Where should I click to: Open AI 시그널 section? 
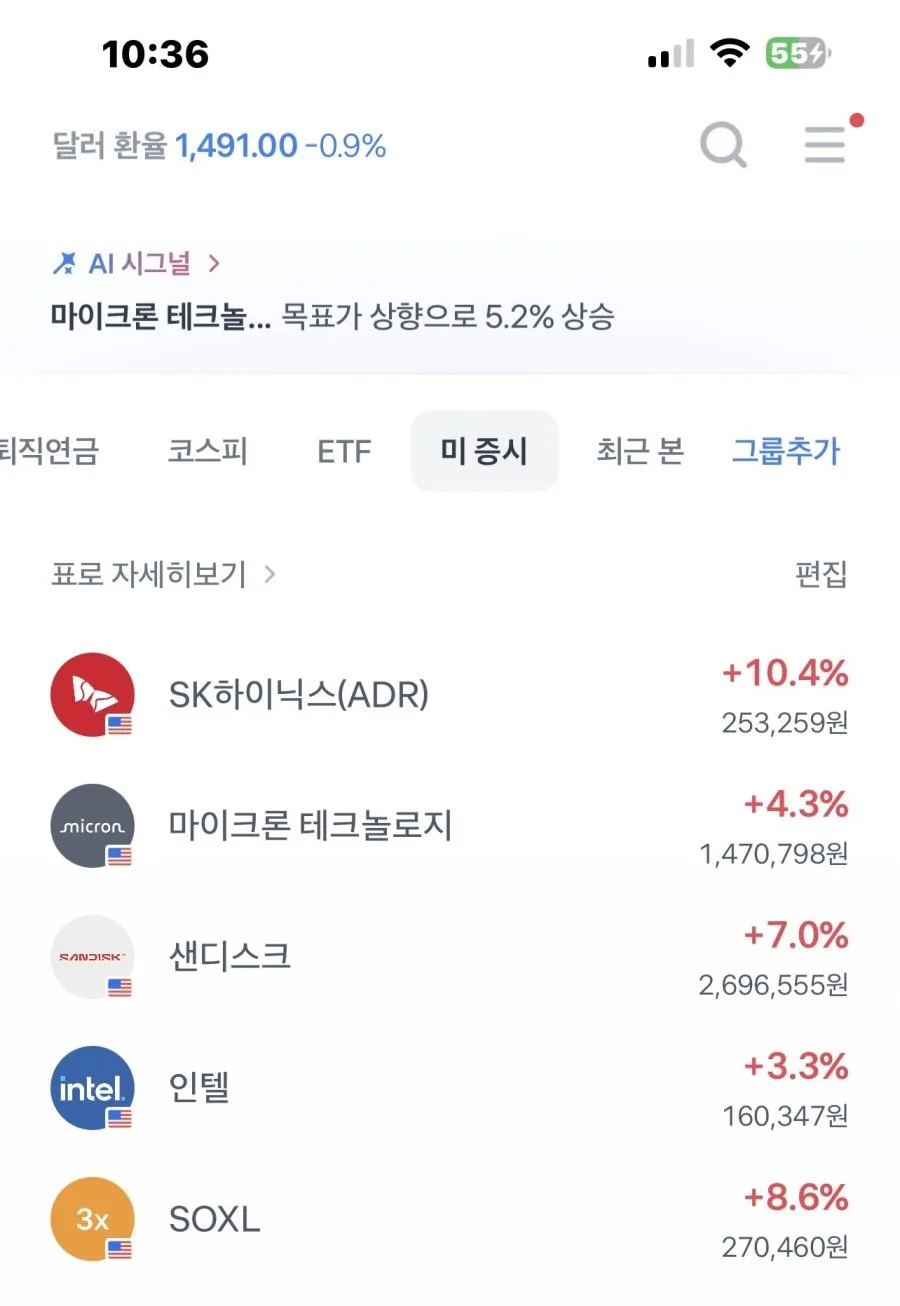(x=136, y=264)
